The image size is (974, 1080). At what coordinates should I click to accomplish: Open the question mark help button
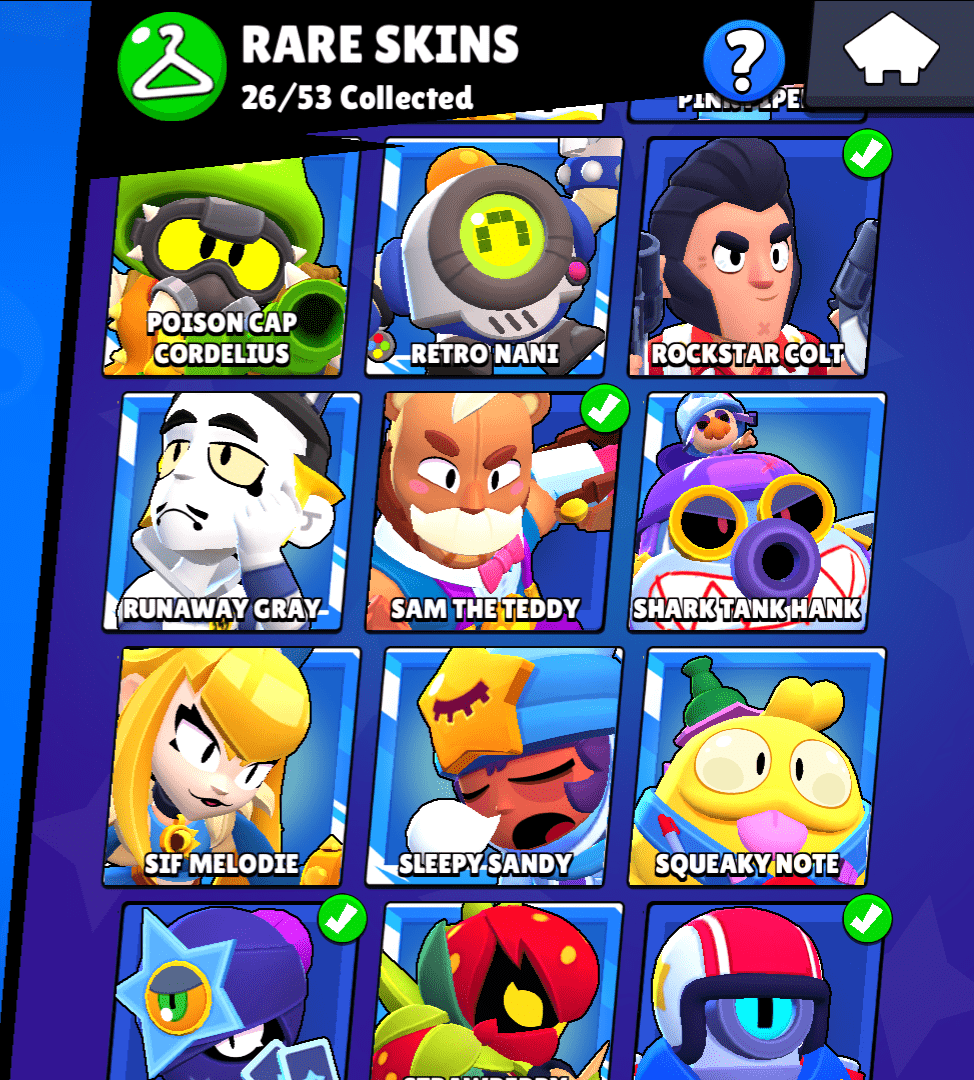click(x=742, y=60)
